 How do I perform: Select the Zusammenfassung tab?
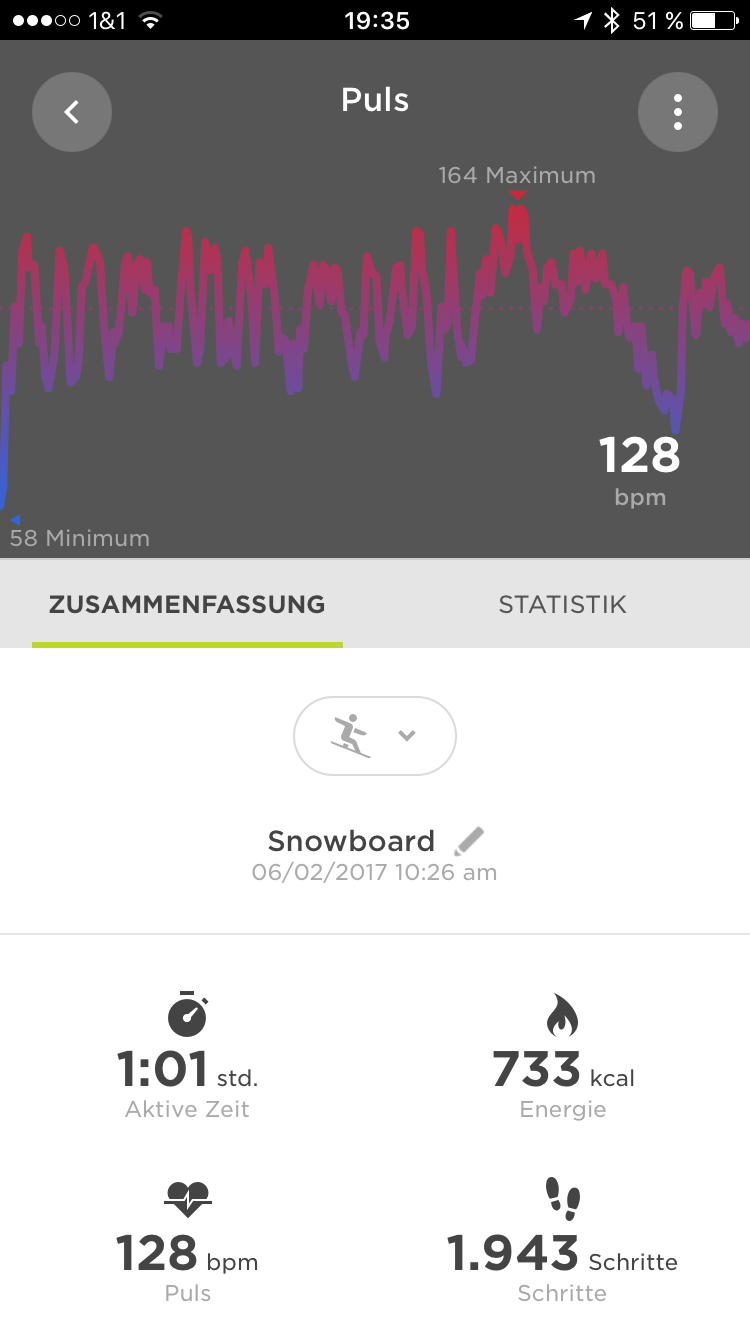click(187, 604)
